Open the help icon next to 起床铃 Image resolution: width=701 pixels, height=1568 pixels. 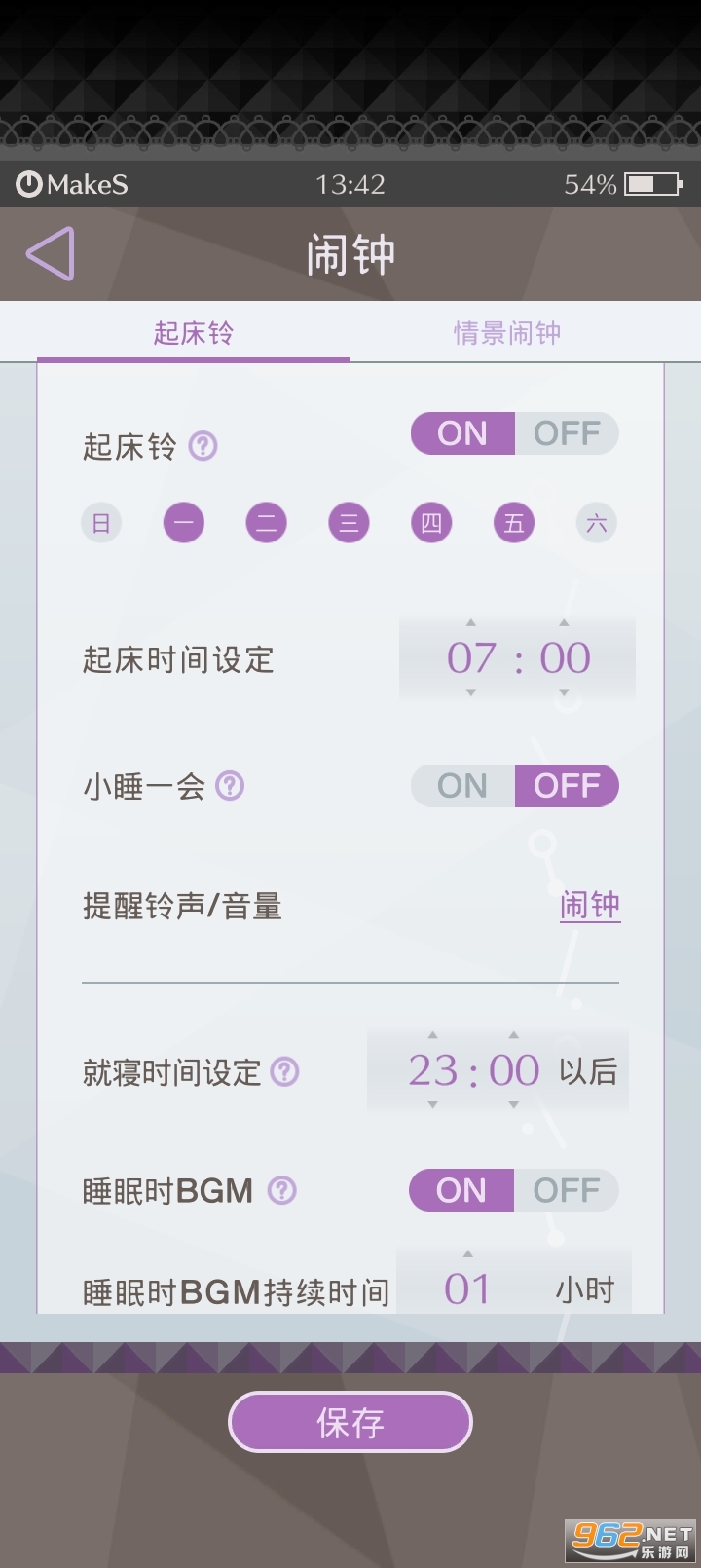(x=202, y=447)
